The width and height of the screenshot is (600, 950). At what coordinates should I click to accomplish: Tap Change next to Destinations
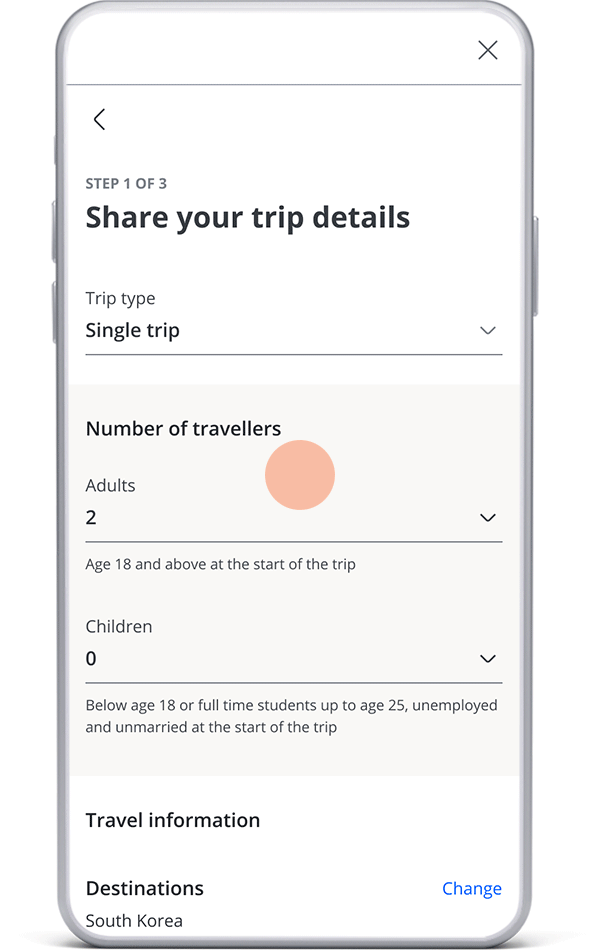point(471,888)
